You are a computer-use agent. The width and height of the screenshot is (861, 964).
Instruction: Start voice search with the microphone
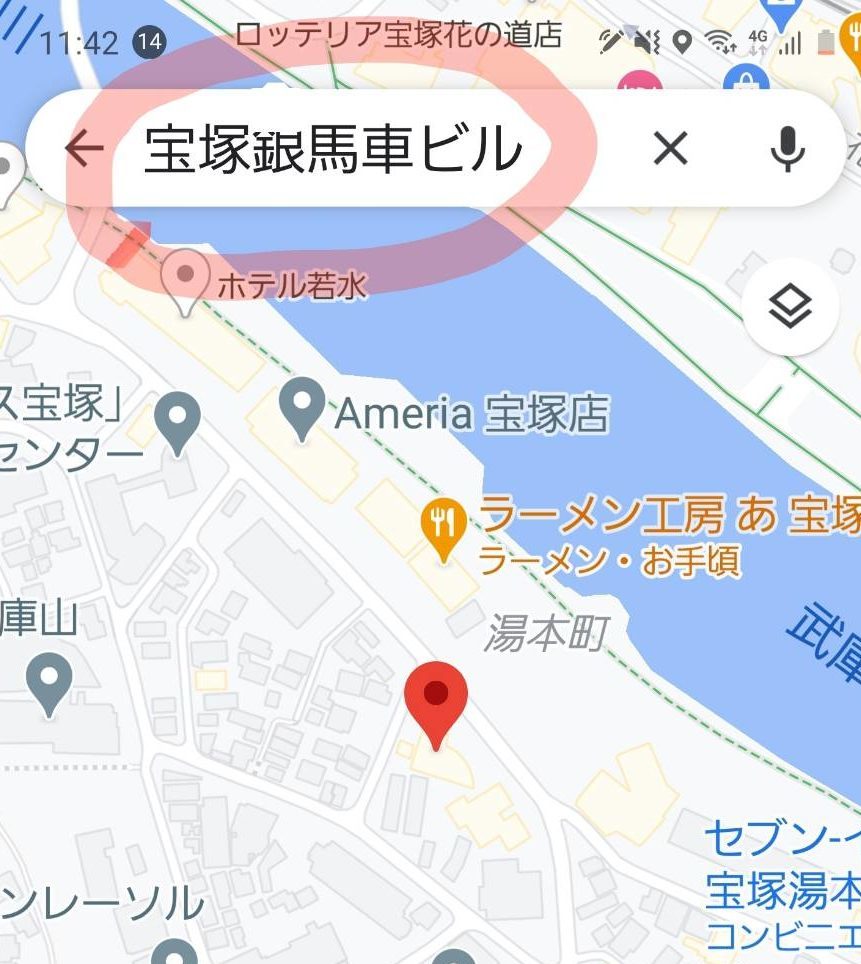pyautogui.click(x=788, y=149)
